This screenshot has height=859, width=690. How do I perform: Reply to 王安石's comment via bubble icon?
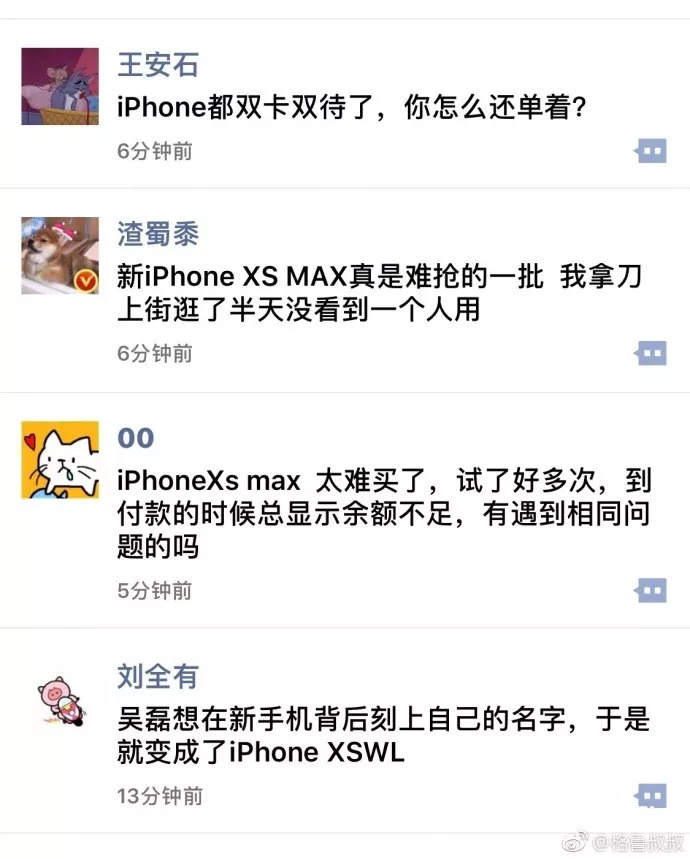click(651, 151)
